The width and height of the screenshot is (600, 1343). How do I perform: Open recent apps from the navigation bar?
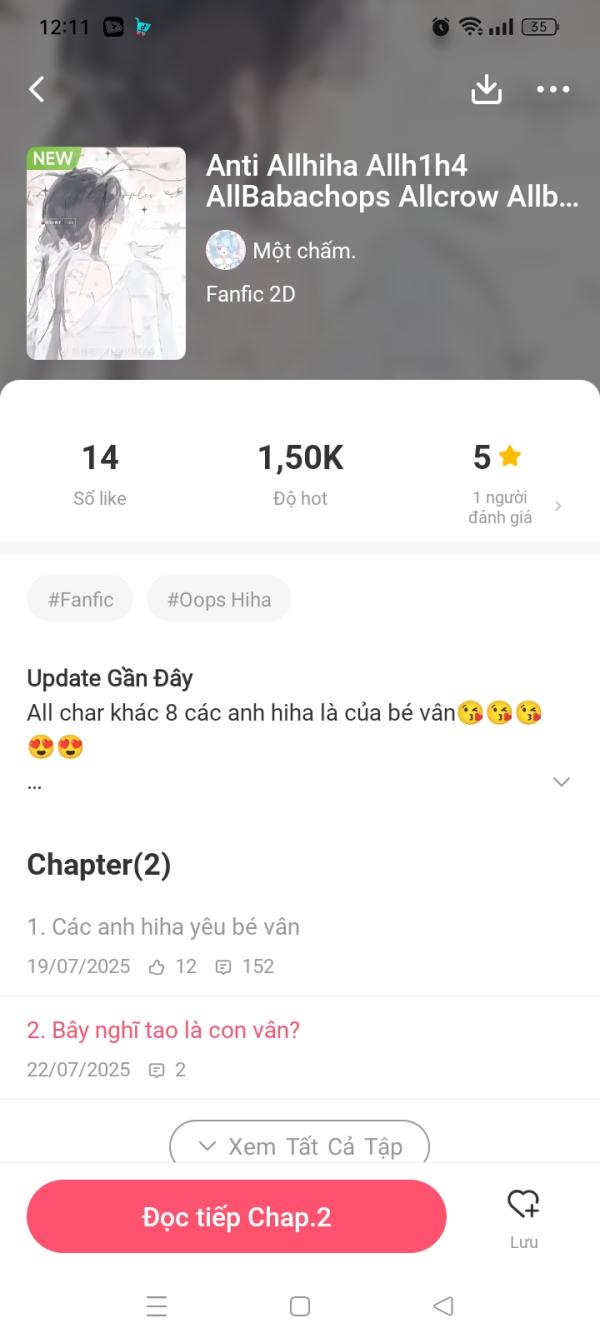coord(156,1306)
